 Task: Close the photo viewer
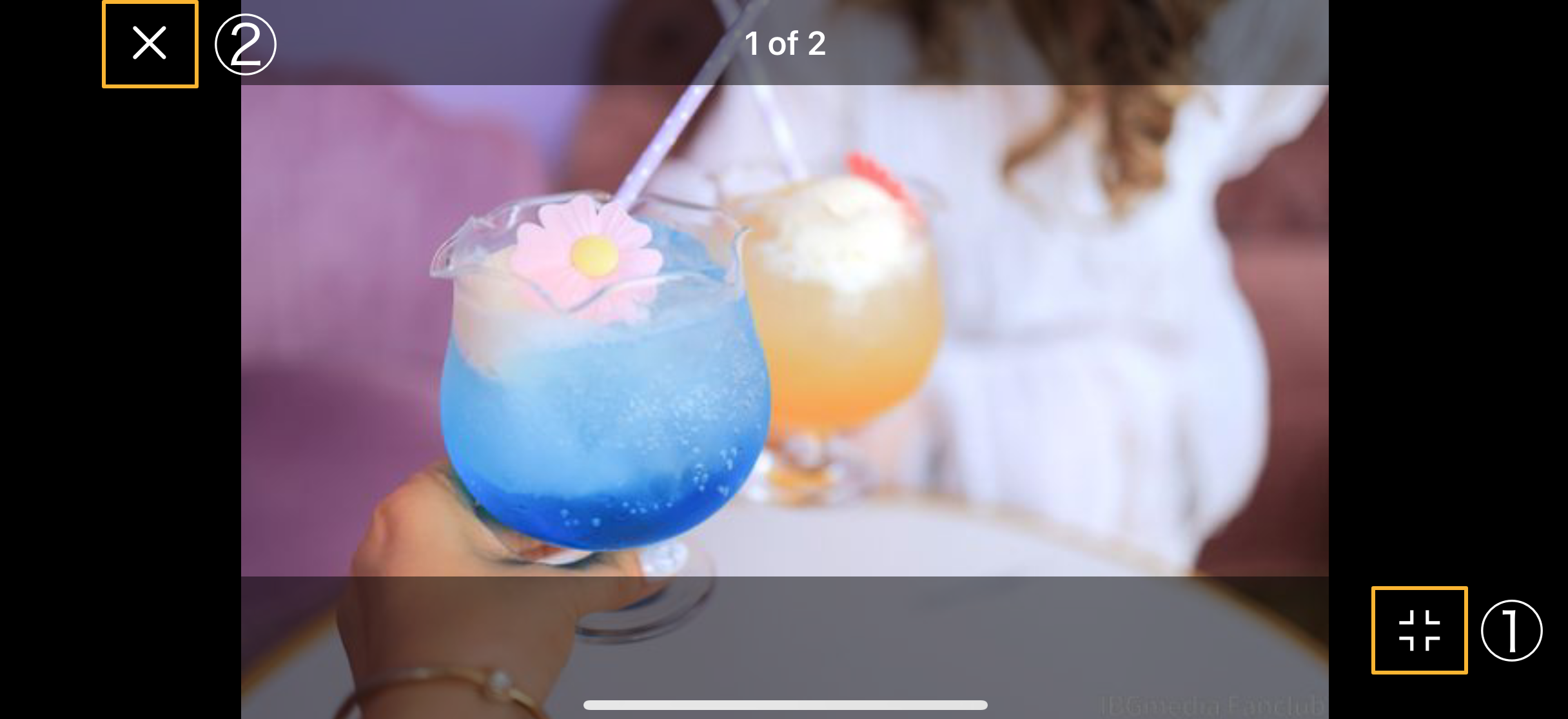[x=150, y=44]
